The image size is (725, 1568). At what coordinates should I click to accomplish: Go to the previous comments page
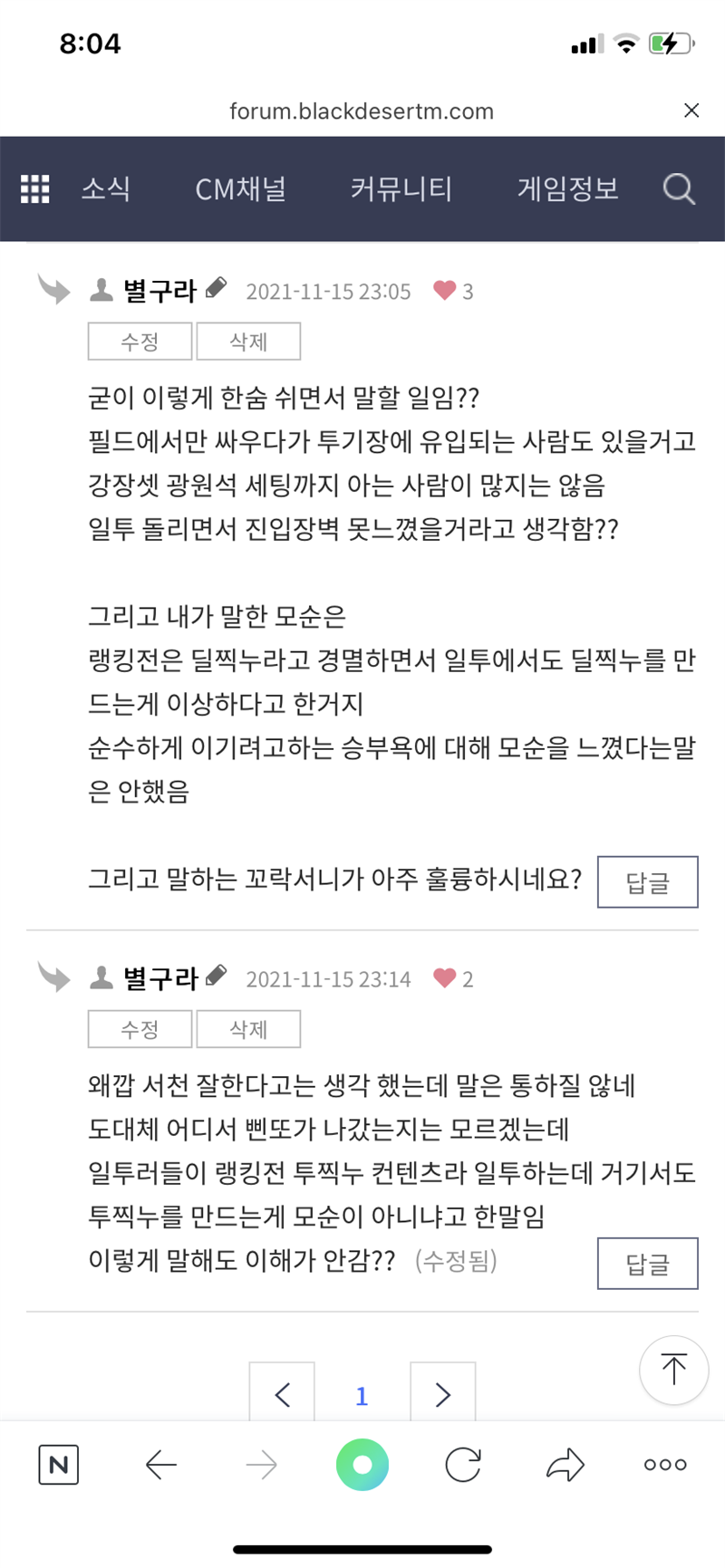[x=282, y=1393]
